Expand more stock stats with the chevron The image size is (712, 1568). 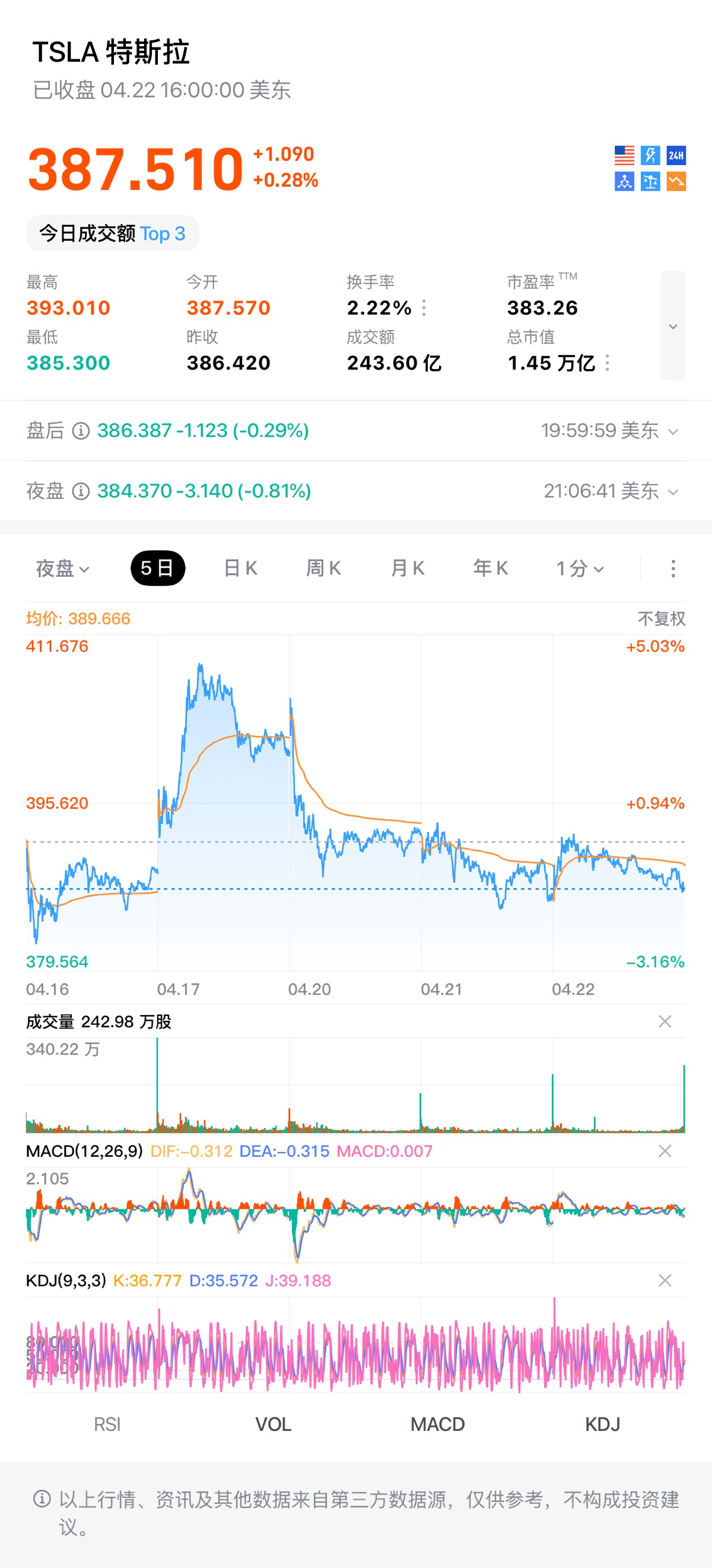point(673,326)
